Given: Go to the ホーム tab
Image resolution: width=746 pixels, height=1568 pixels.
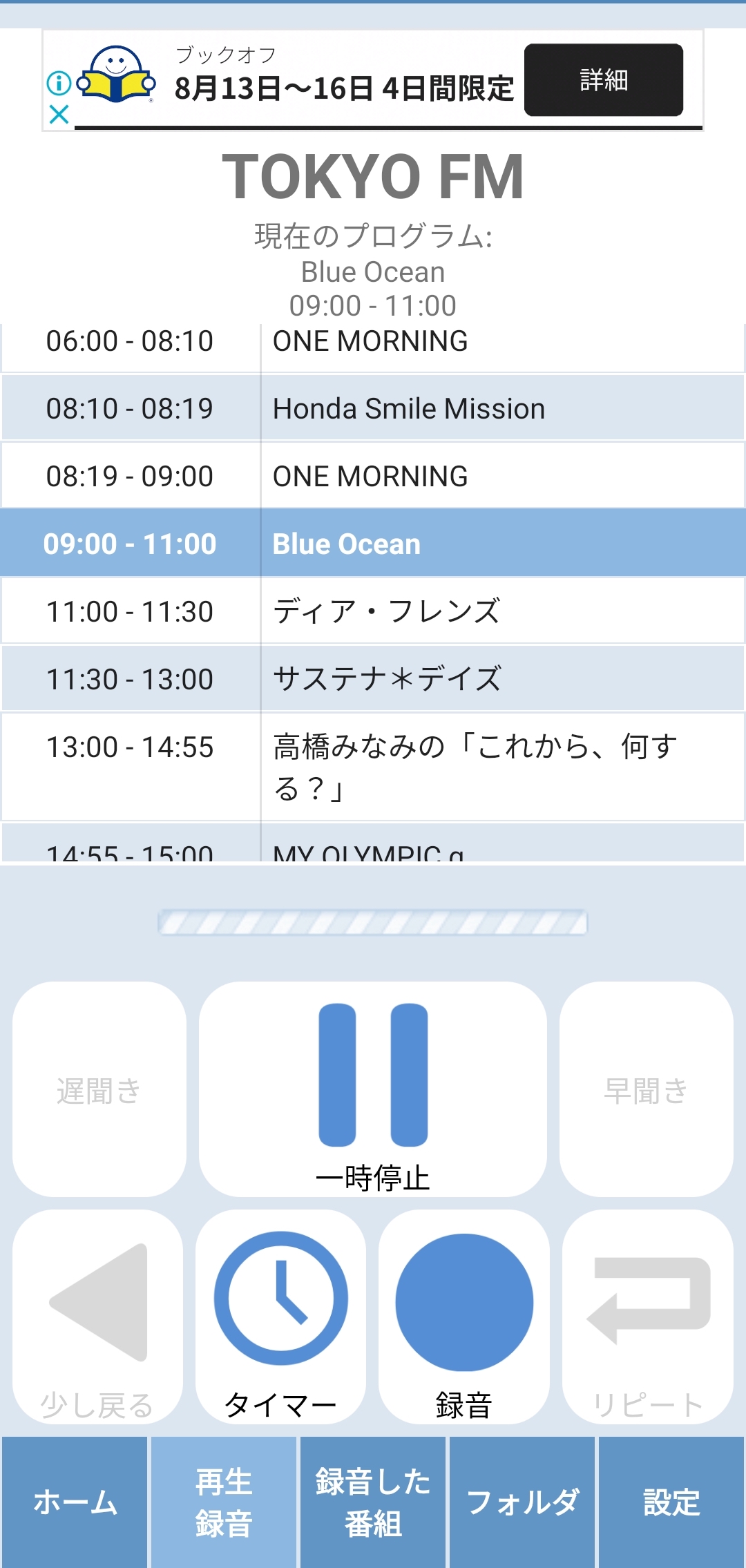Looking at the screenshot, I should (x=75, y=1502).
